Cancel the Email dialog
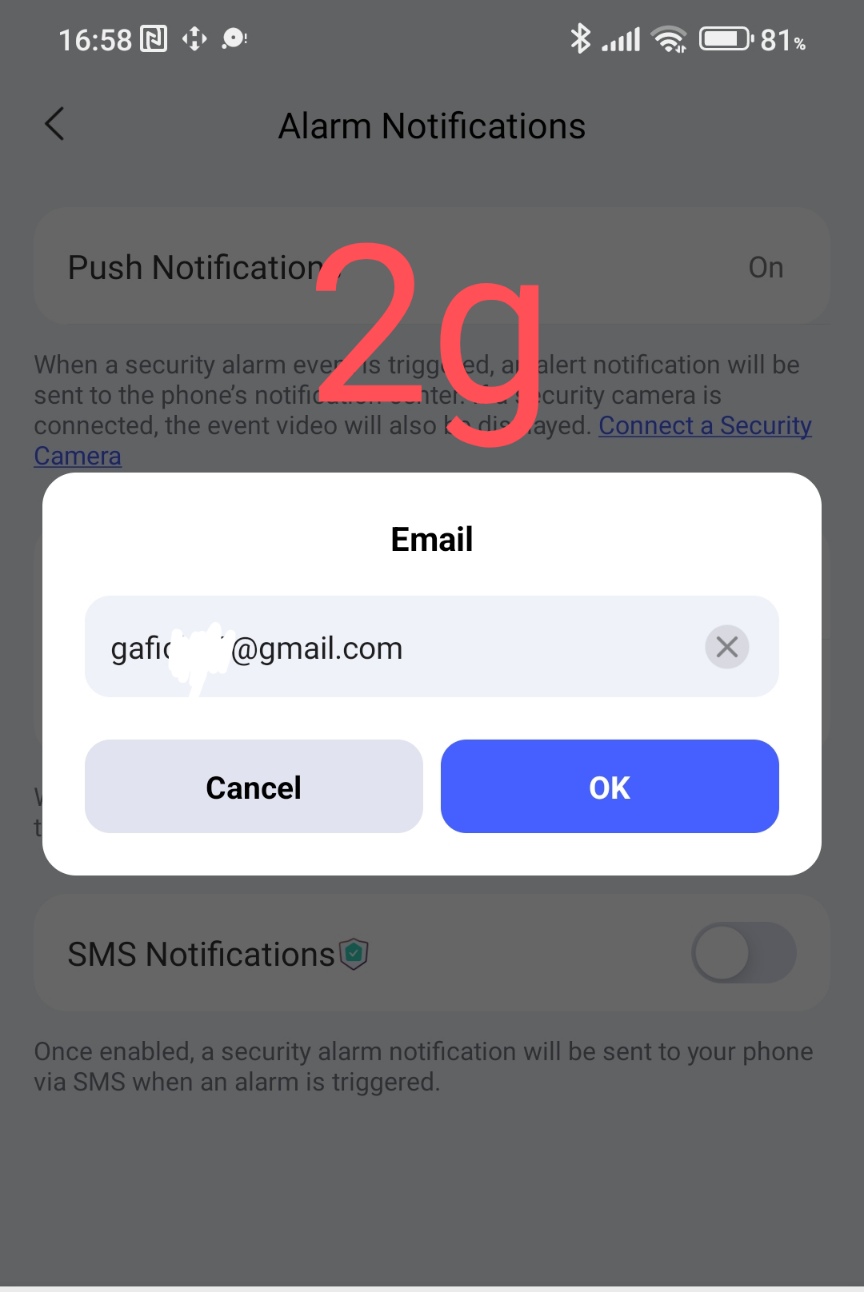 [253, 787]
